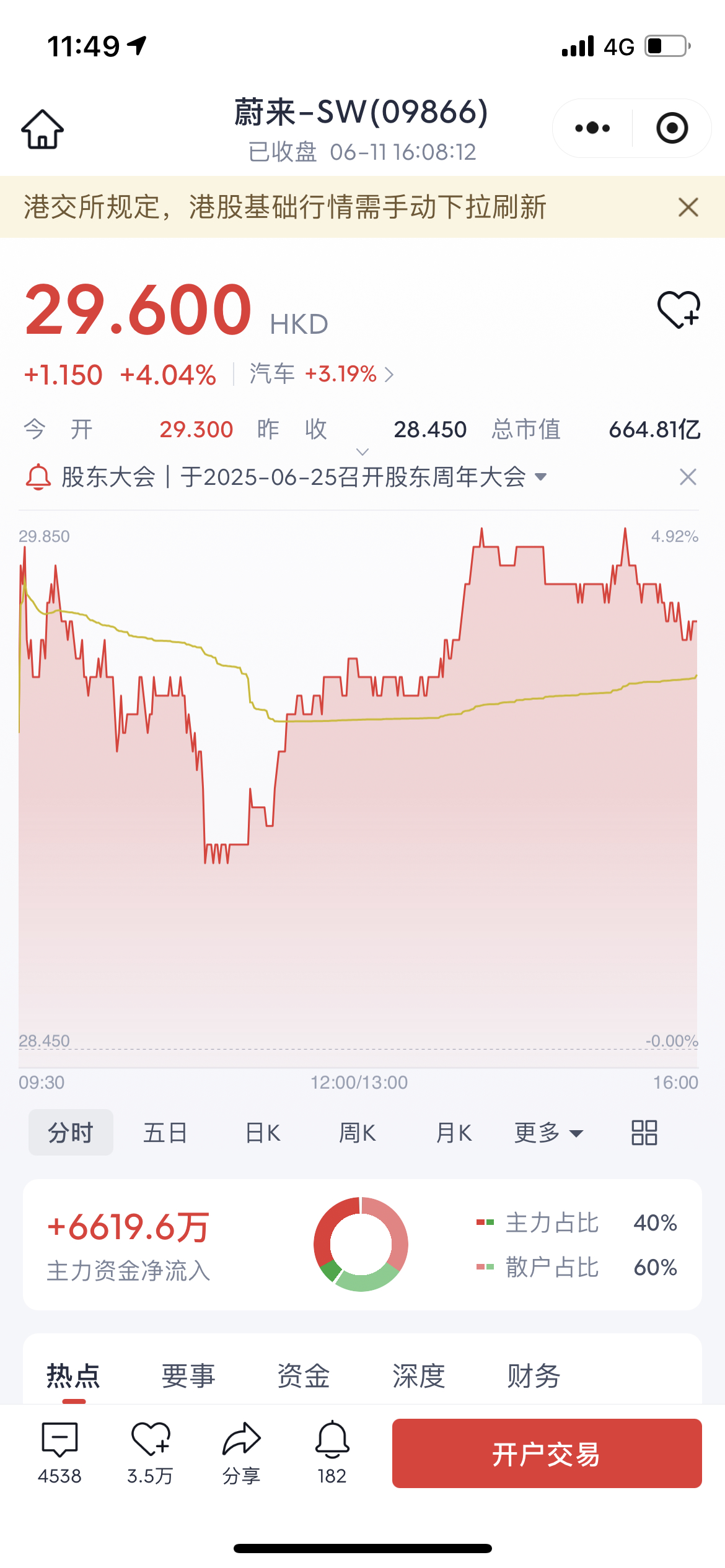Switch to the 资金 tab

pyautogui.click(x=304, y=1376)
